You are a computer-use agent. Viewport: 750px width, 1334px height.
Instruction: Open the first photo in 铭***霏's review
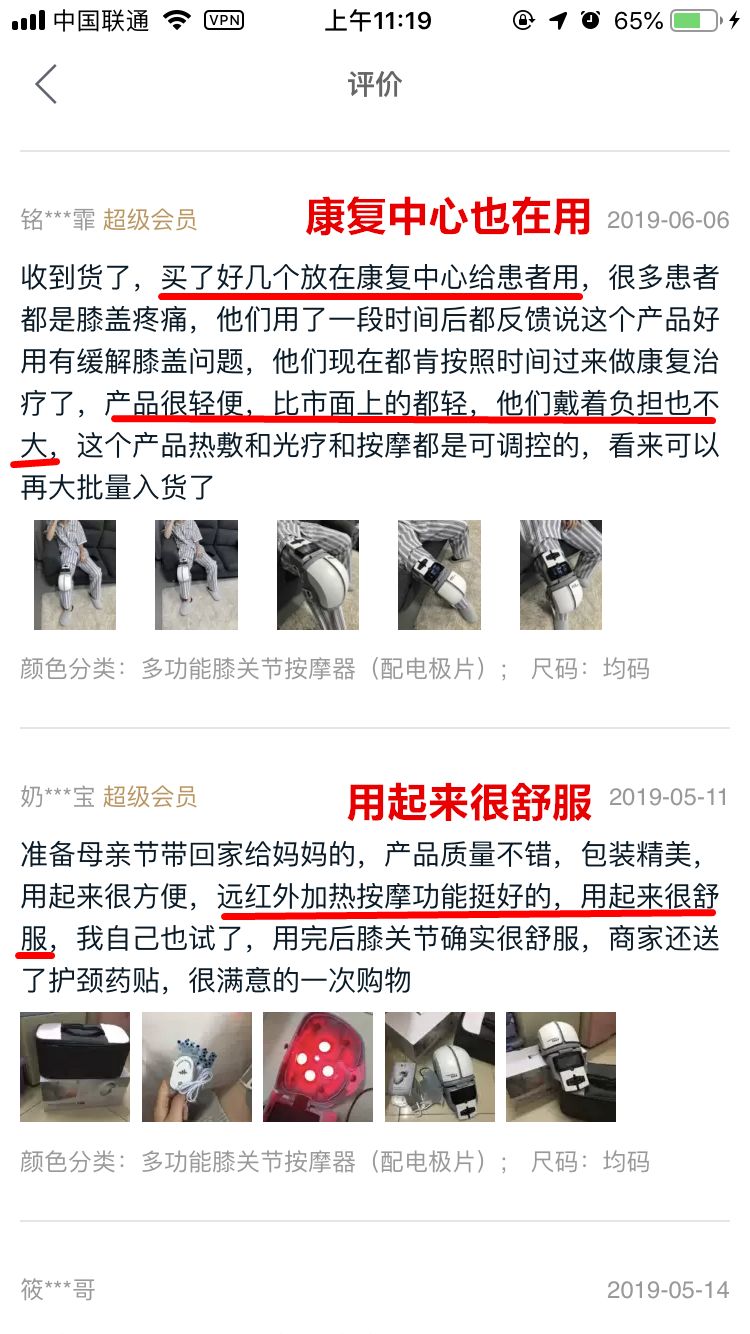point(74,573)
